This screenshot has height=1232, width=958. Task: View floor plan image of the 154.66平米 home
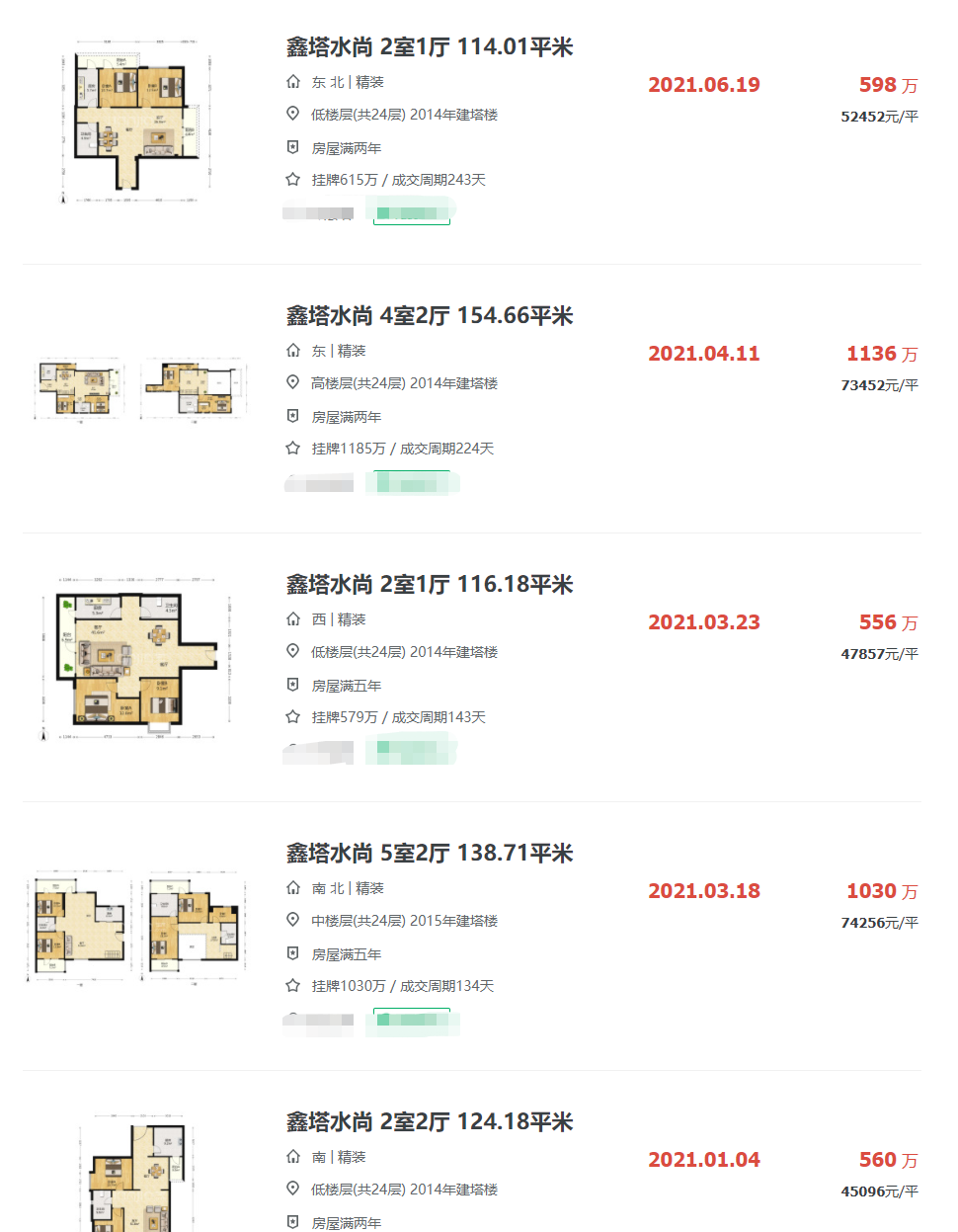136,389
